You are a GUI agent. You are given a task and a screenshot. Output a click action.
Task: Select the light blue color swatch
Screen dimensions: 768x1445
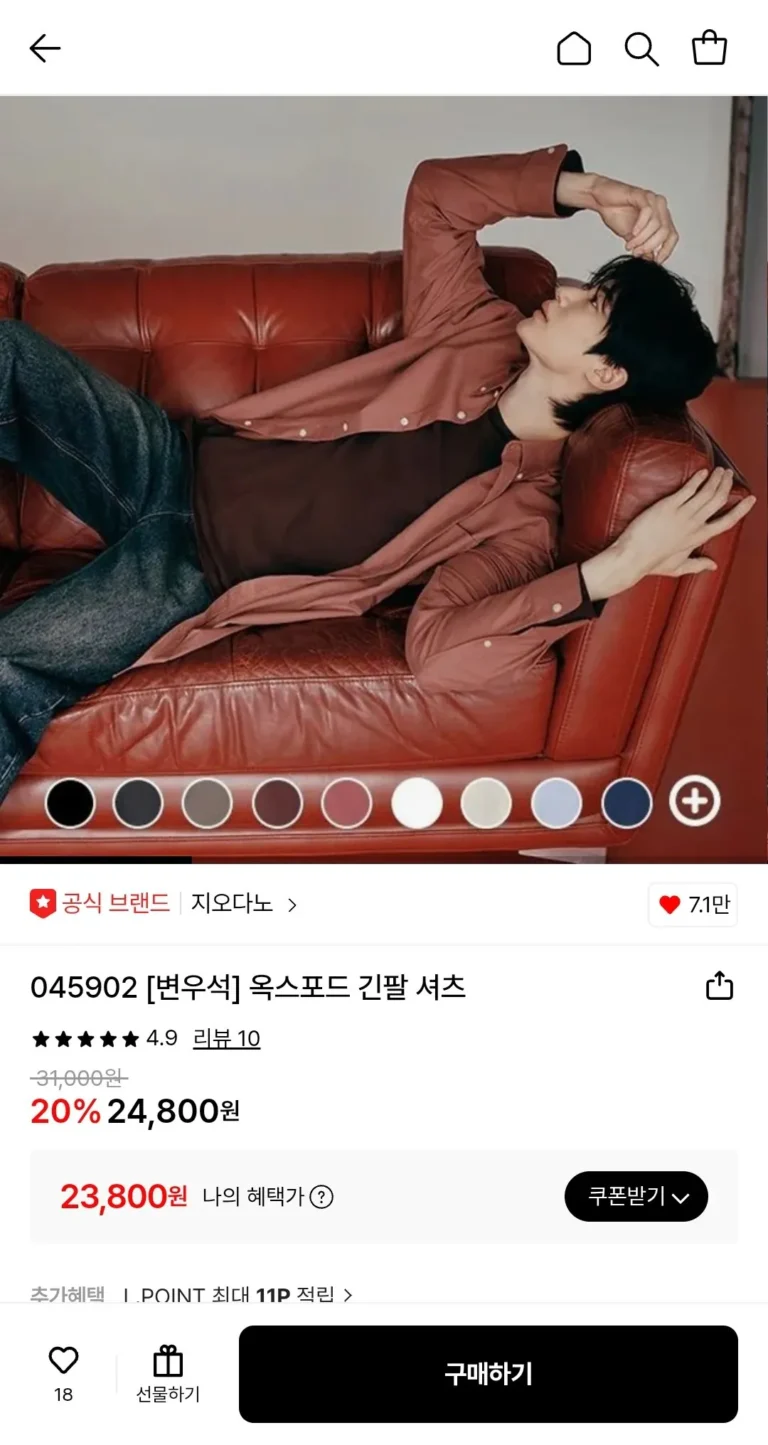556,803
